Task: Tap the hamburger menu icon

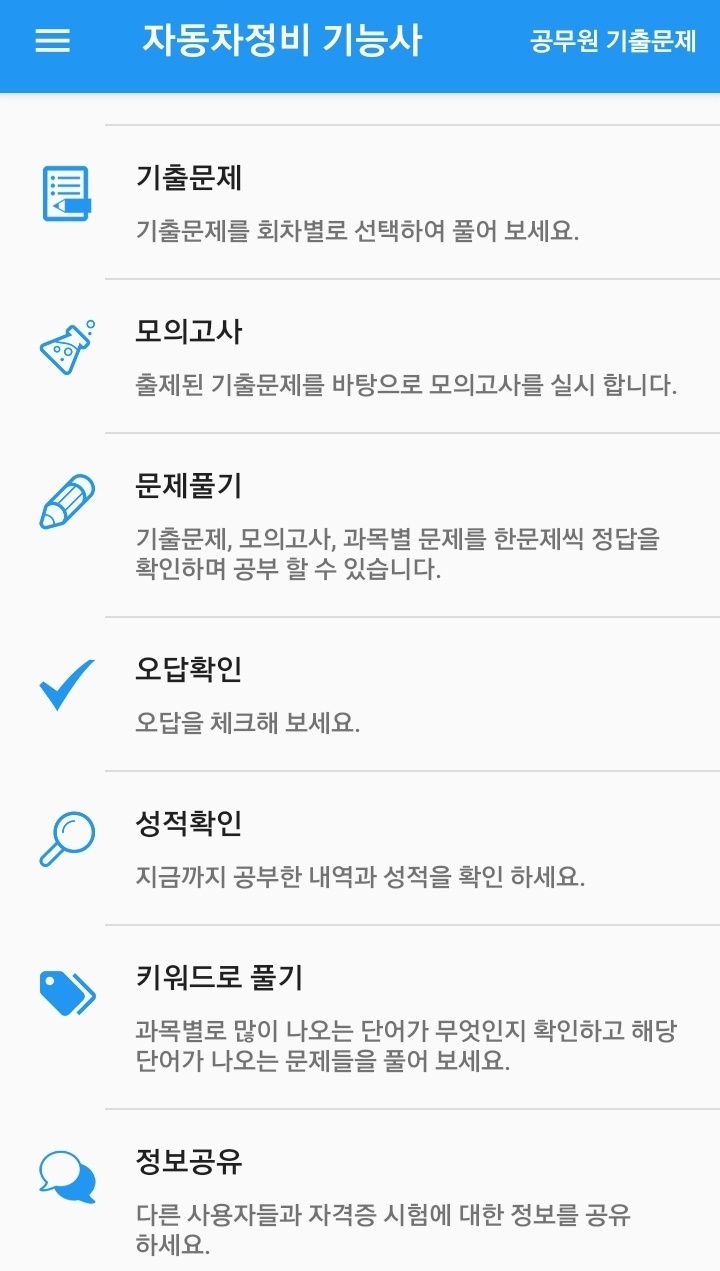Action: [x=53, y=40]
